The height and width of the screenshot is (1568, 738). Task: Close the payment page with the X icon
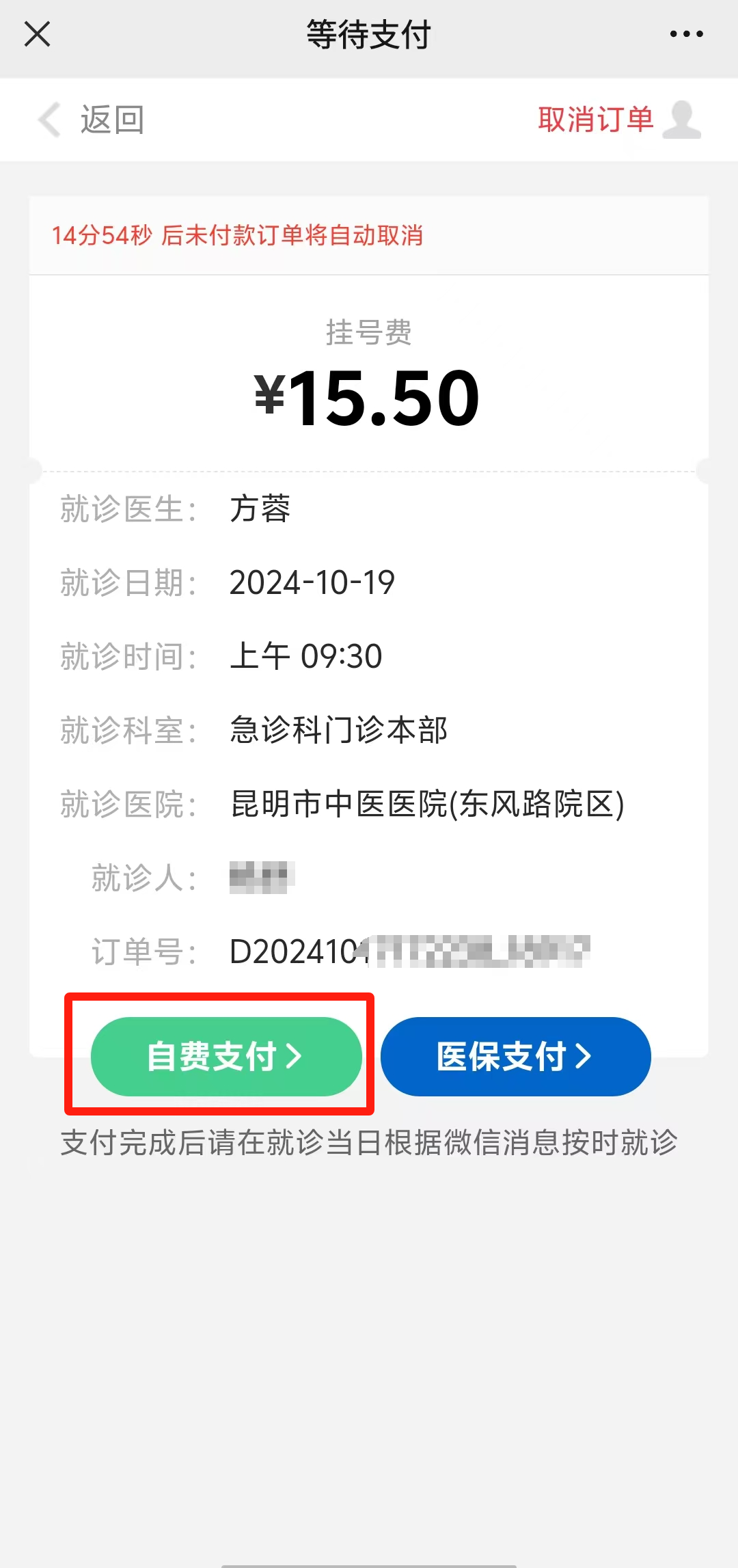click(37, 33)
